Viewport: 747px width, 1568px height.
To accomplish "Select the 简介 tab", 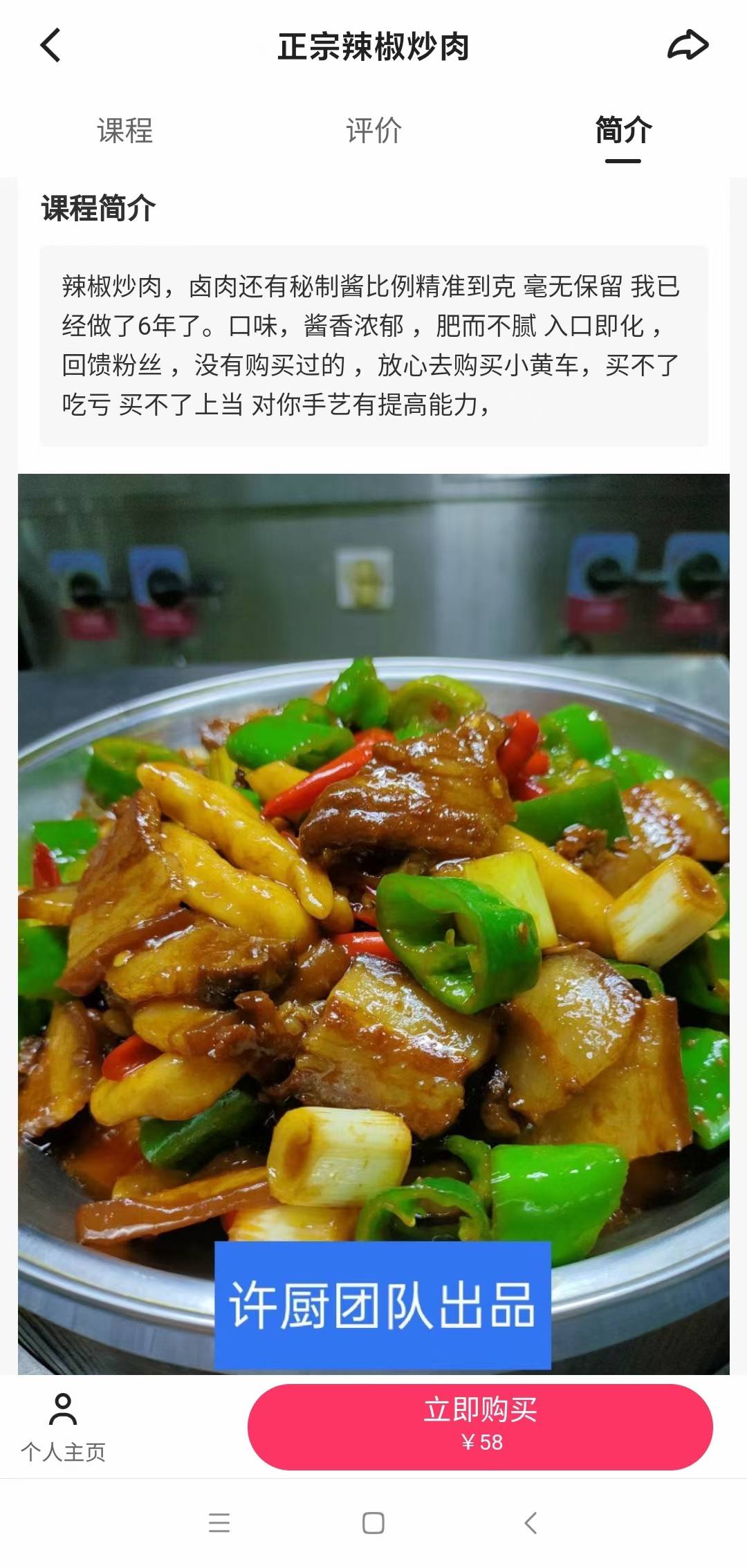I will click(x=621, y=133).
